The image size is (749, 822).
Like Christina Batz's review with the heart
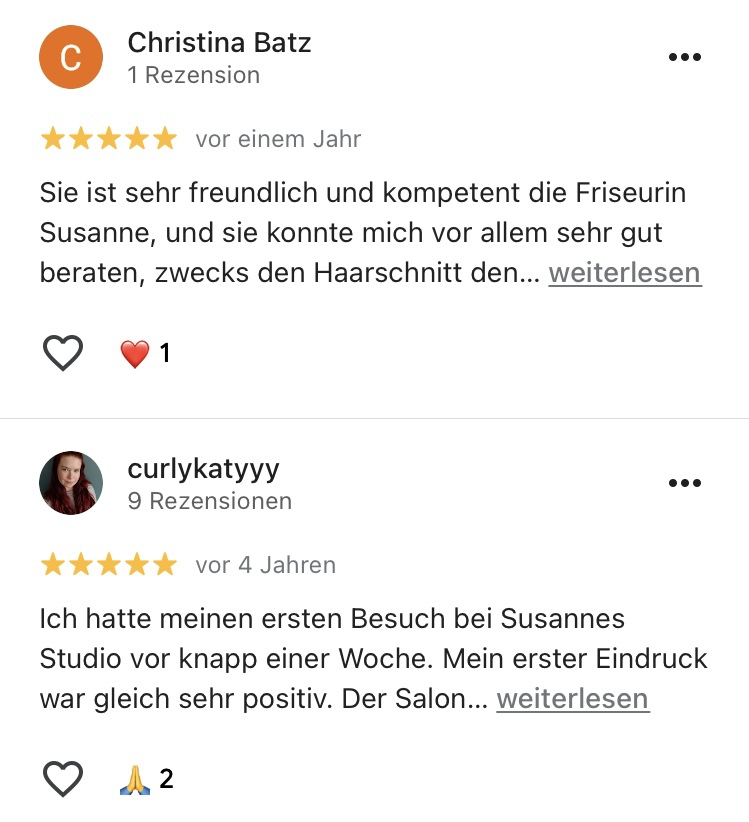(63, 353)
